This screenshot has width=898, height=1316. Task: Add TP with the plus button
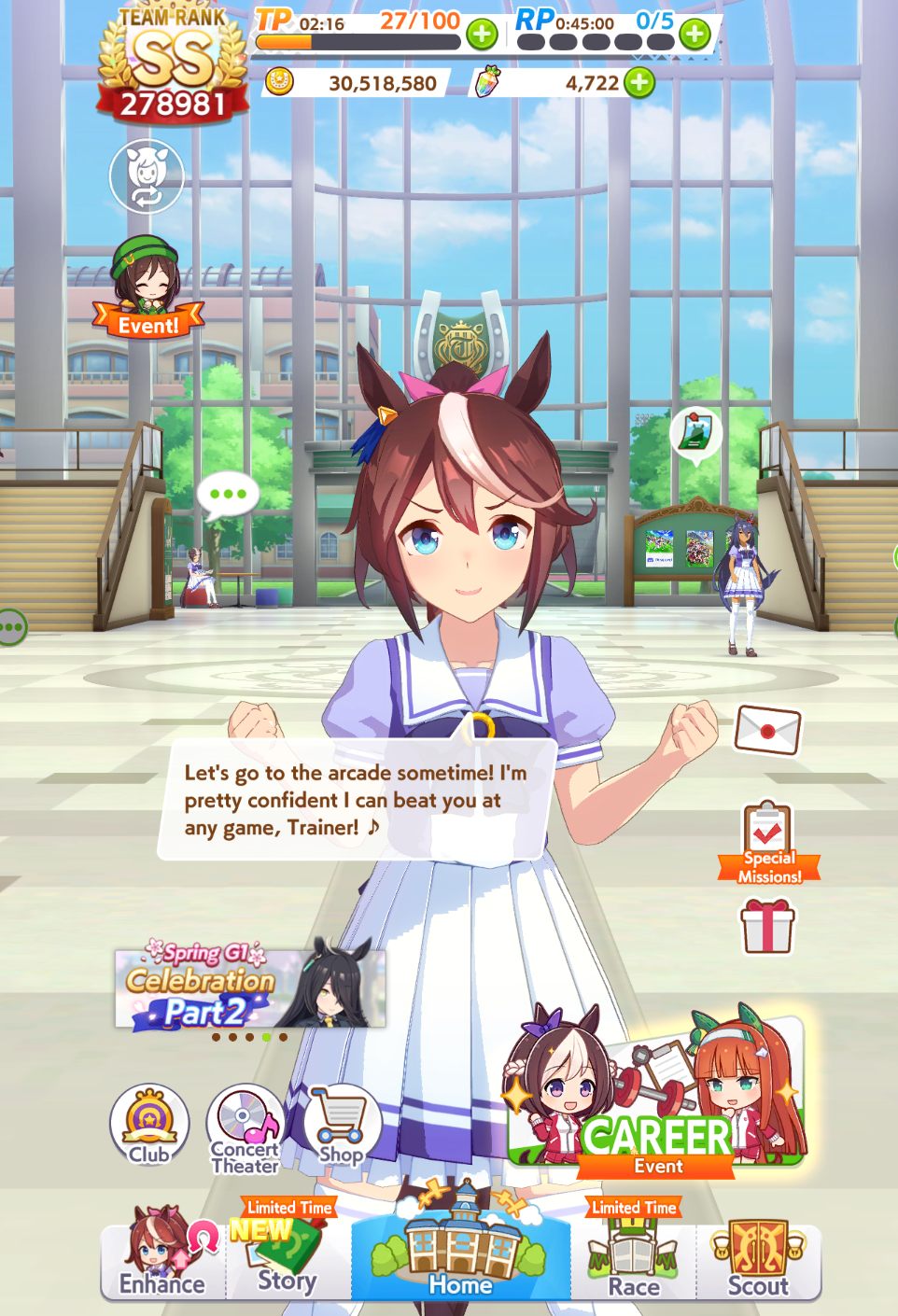(482, 35)
